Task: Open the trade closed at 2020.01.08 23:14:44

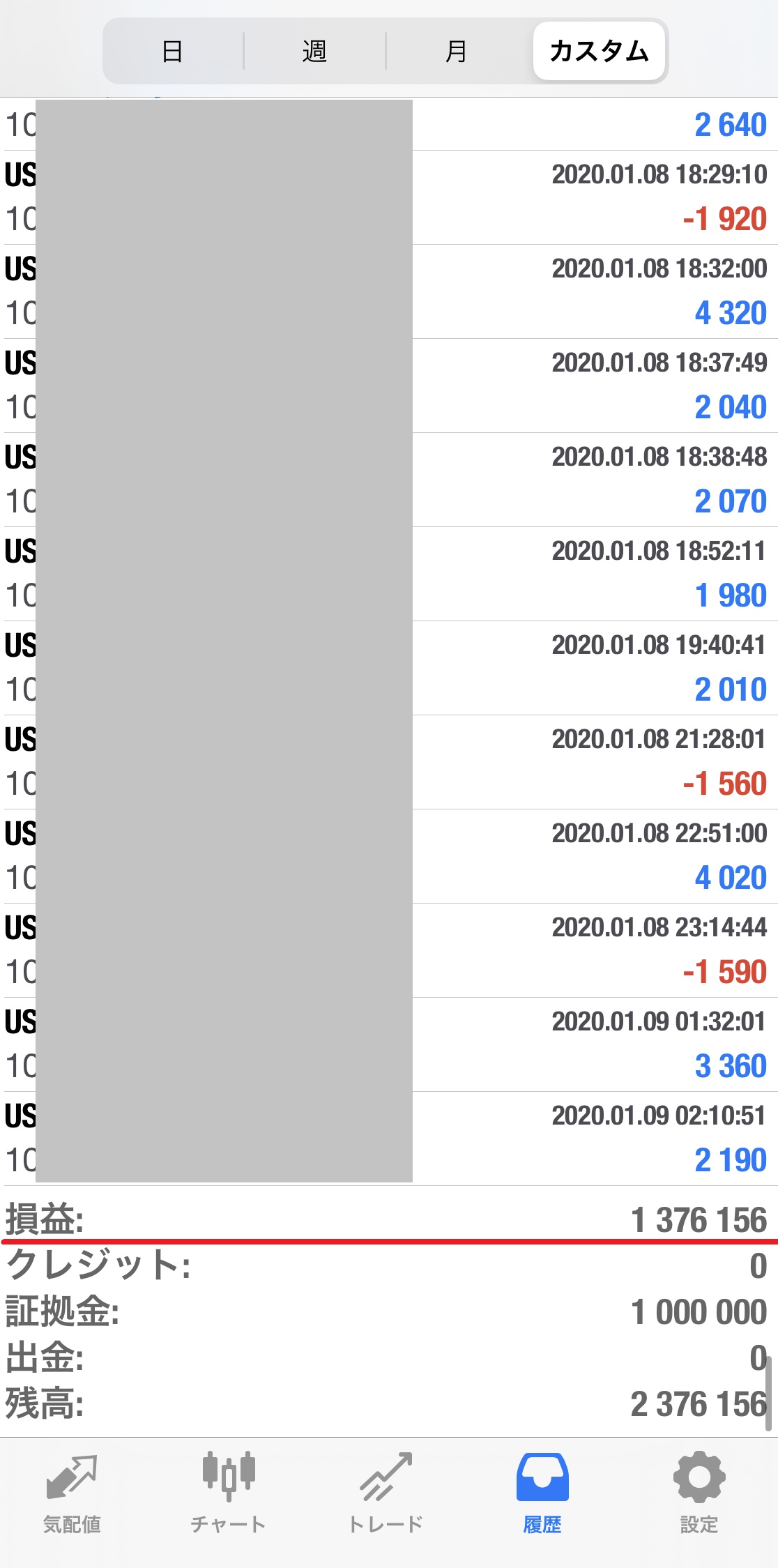Action: pyautogui.click(x=389, y=950)
